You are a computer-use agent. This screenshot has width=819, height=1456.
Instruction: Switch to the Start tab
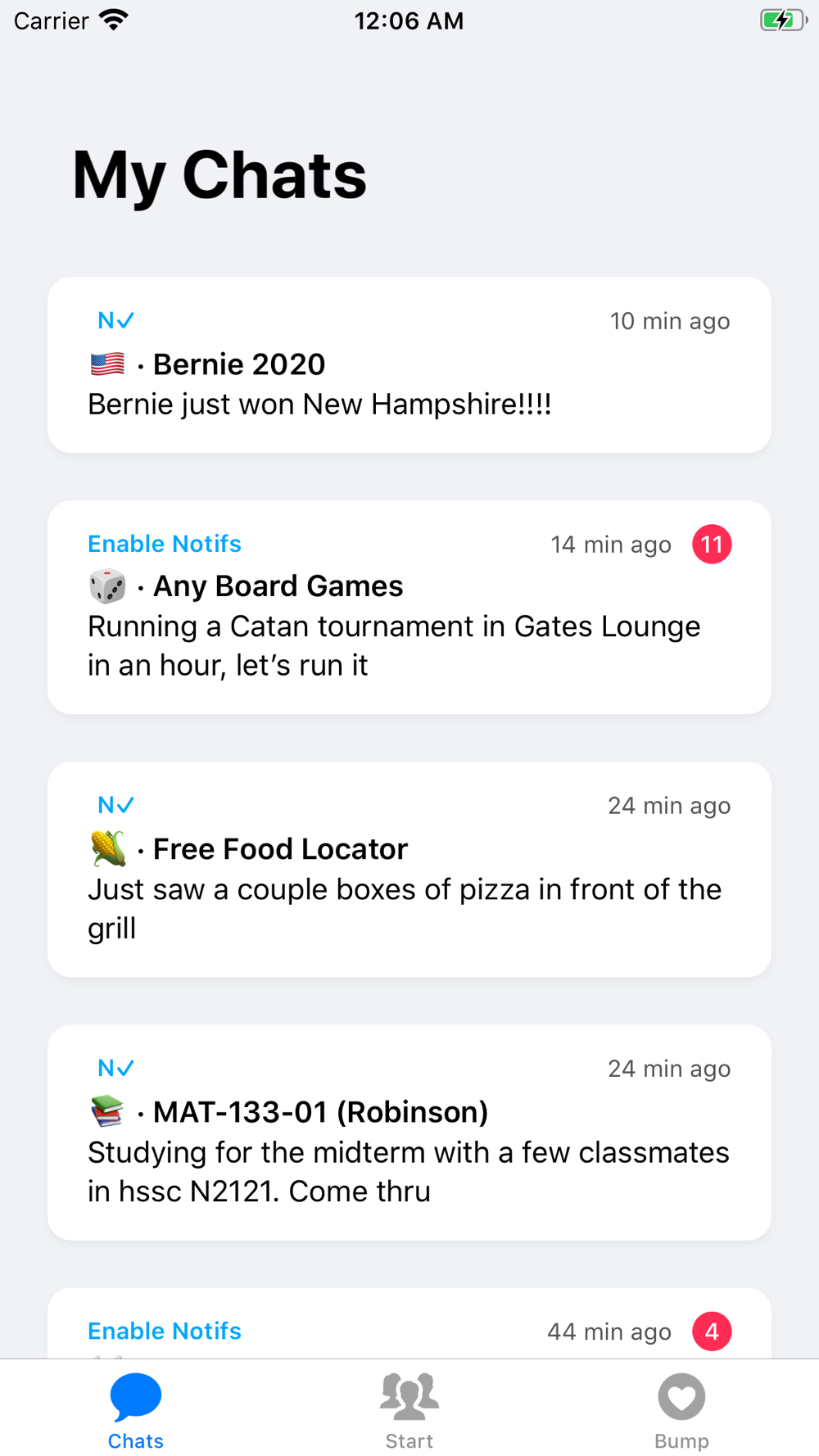point(409,1410)
